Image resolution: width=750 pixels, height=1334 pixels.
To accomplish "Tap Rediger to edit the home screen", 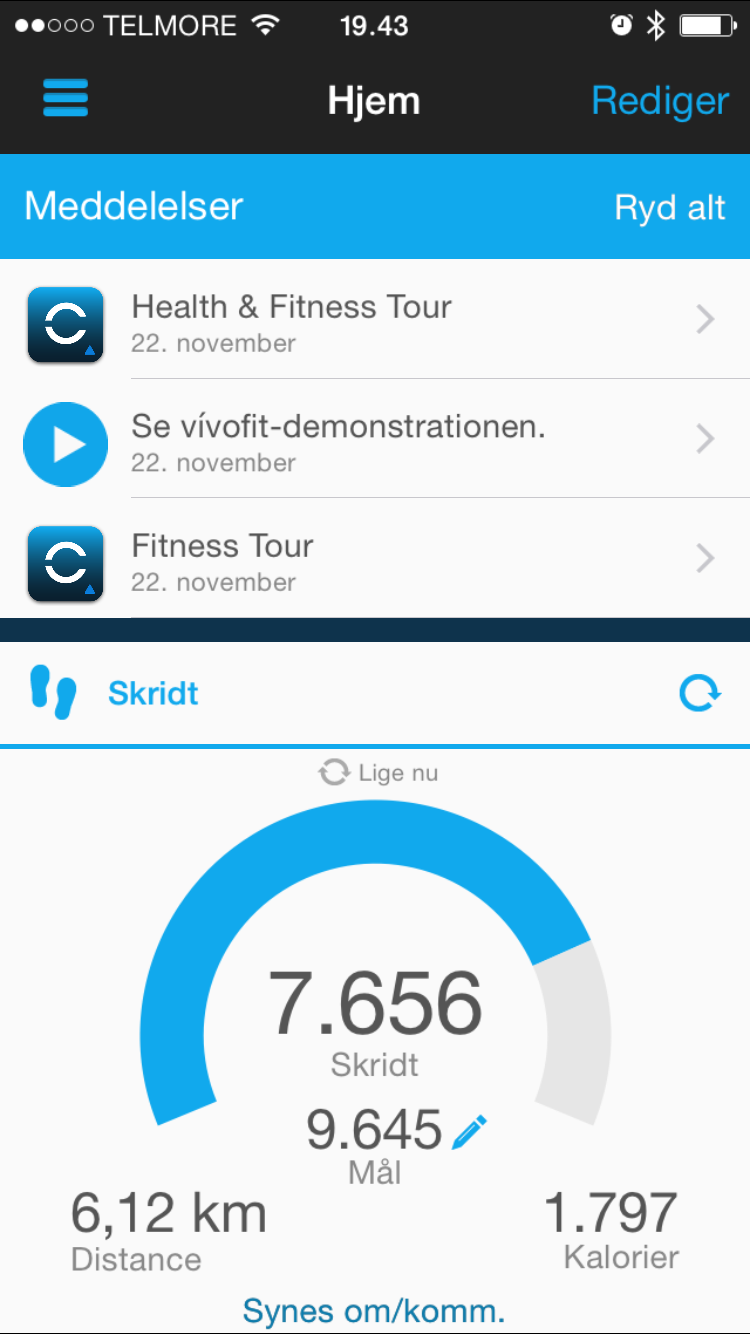I will pyautogui.click(x=660, y=101).
